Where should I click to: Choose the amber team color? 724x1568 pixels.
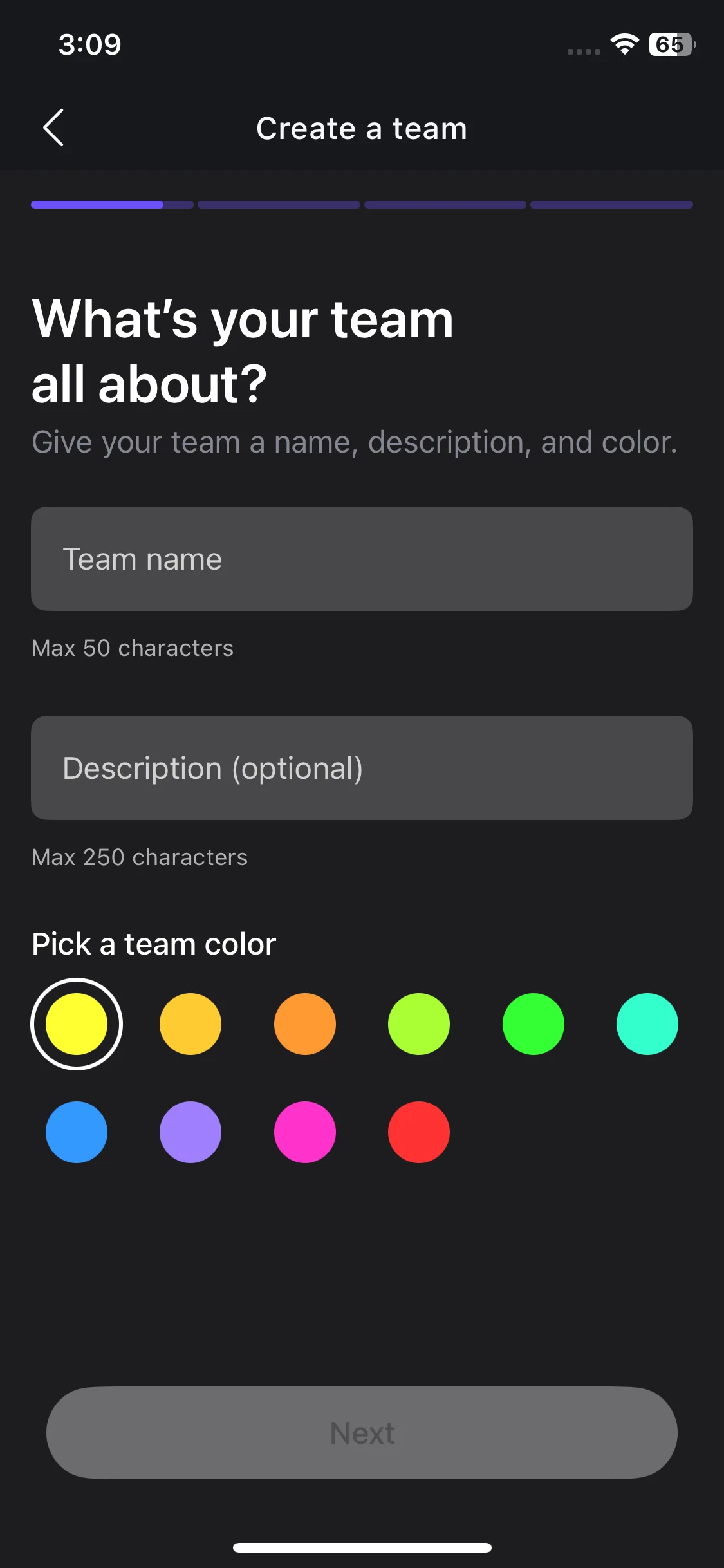(x=190, y=1024)
